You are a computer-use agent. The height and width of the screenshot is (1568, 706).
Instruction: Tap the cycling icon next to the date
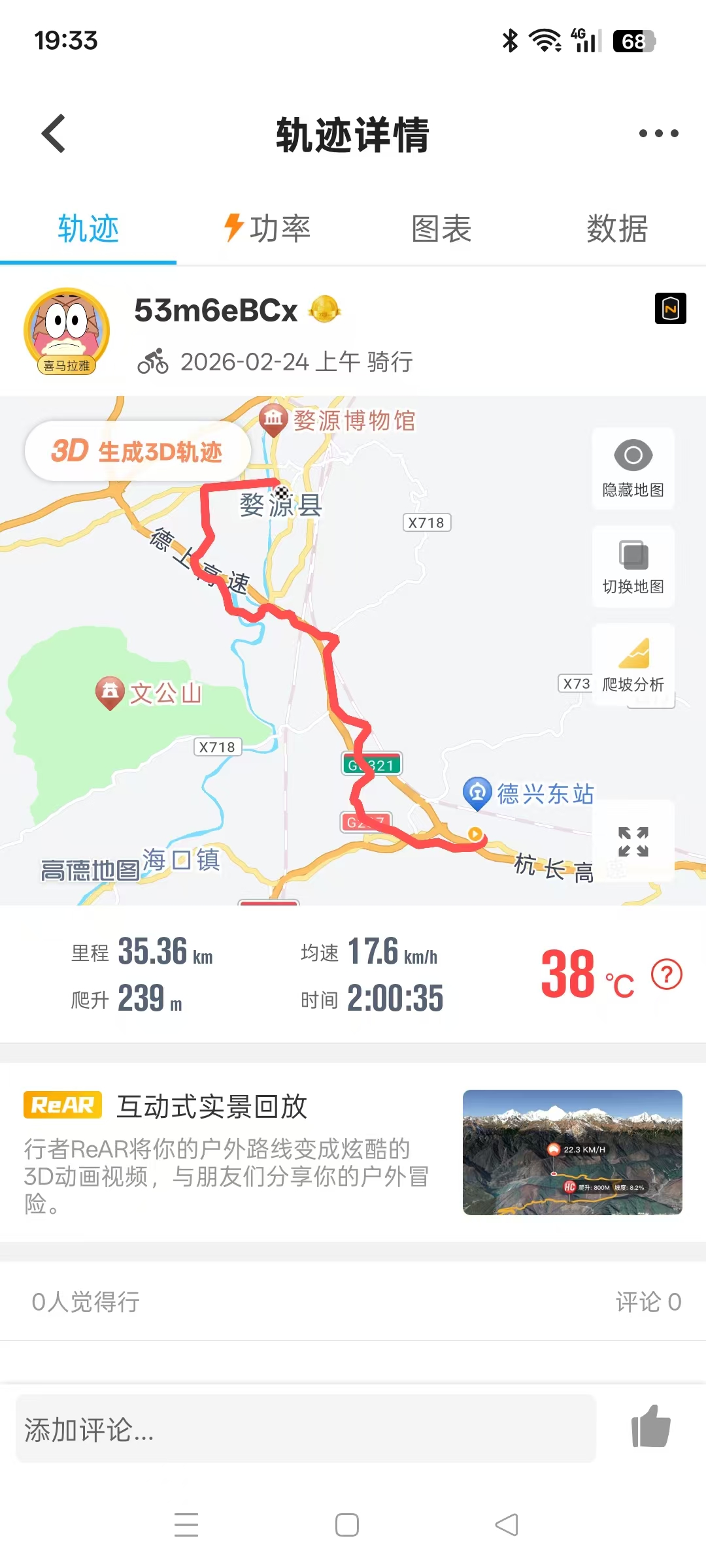(x=155, y=359)
